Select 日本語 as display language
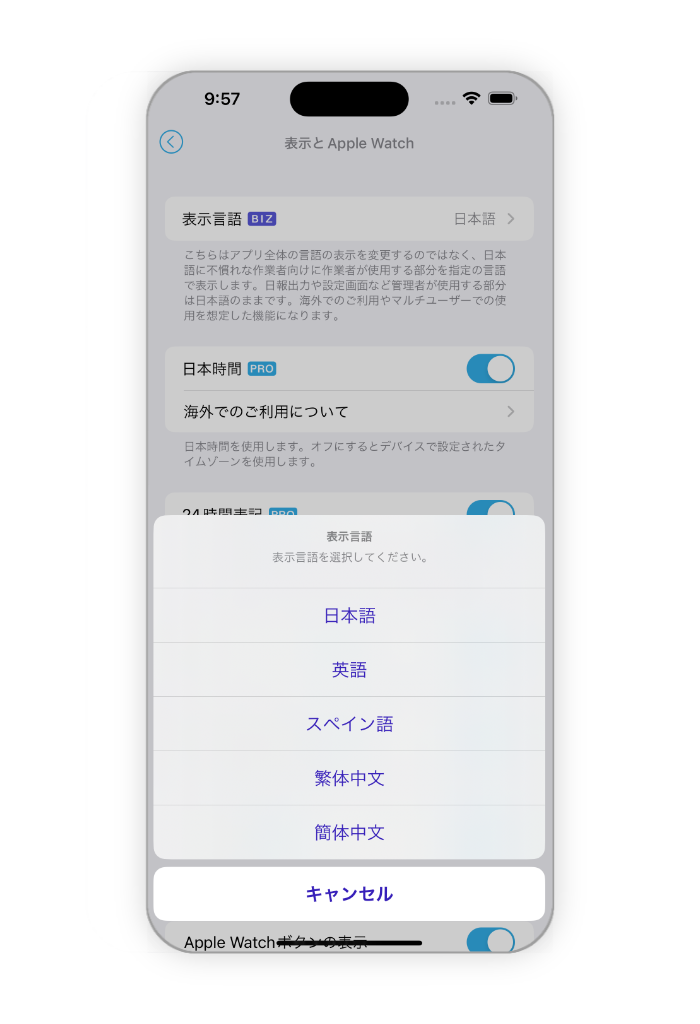The width and height of the screenshot is (700, 1024). point(349,616)
